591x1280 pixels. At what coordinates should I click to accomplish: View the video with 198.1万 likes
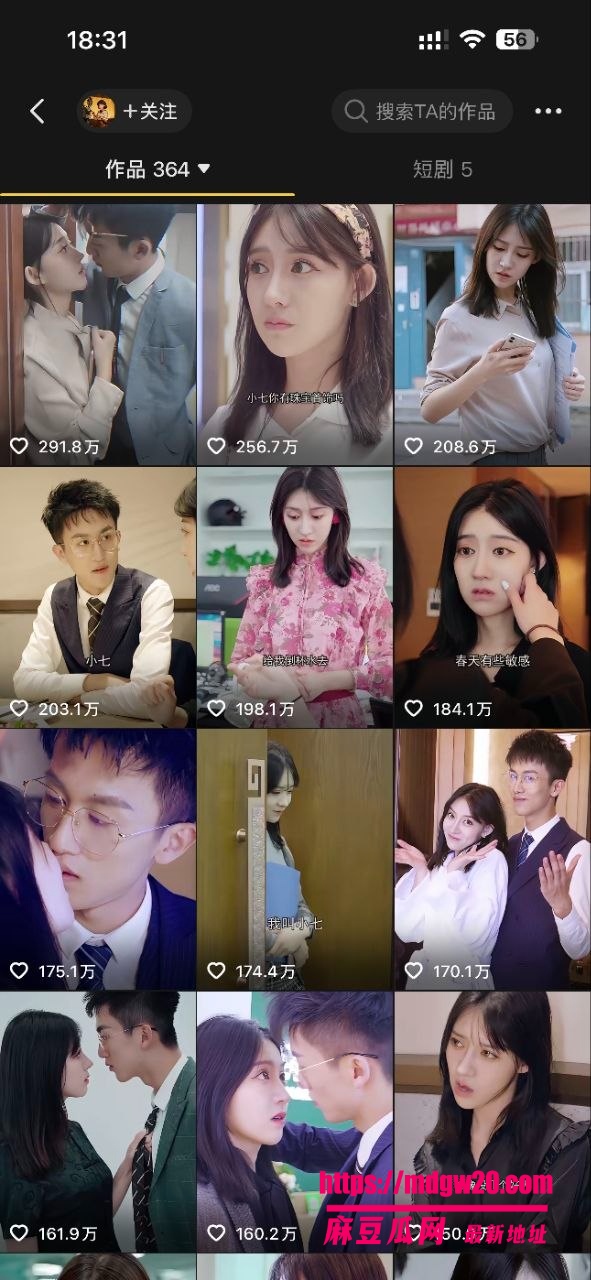click(x=295, y=597)
